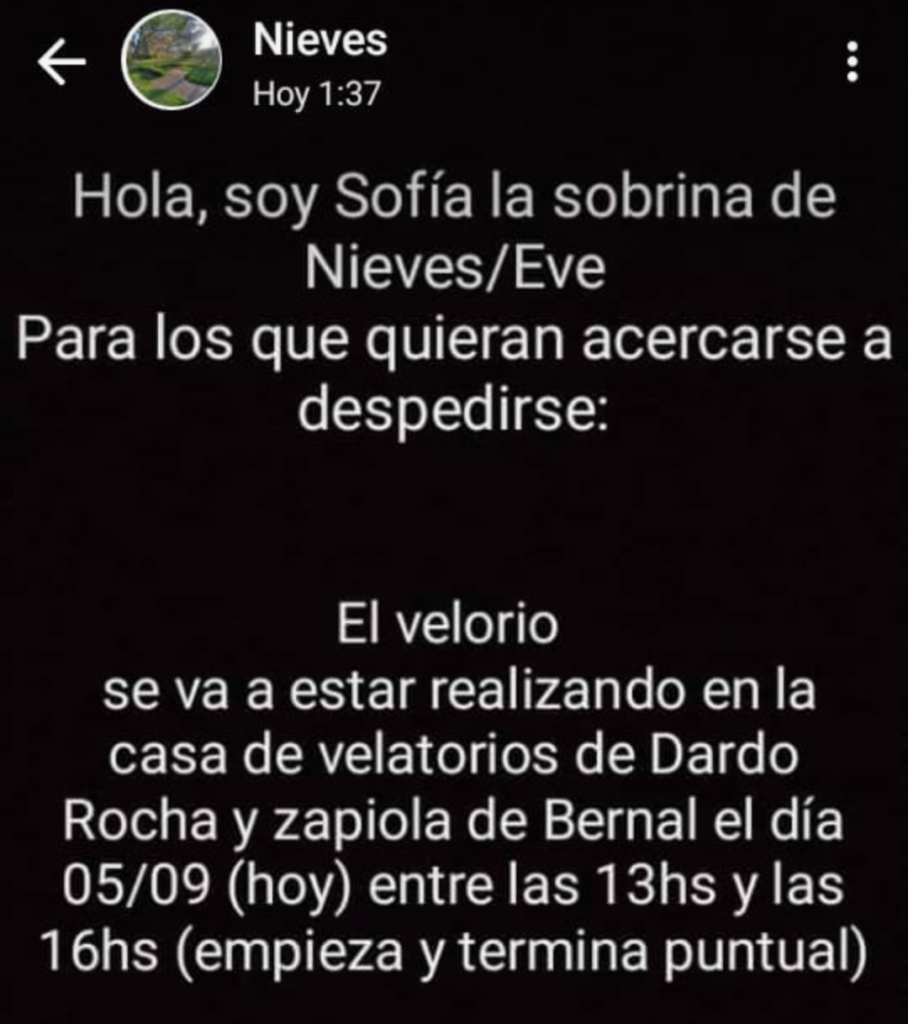The height and width of the screenshot is (1024, 908).
Task: Open the three-dot overflow menu
Action: point(852,62)
